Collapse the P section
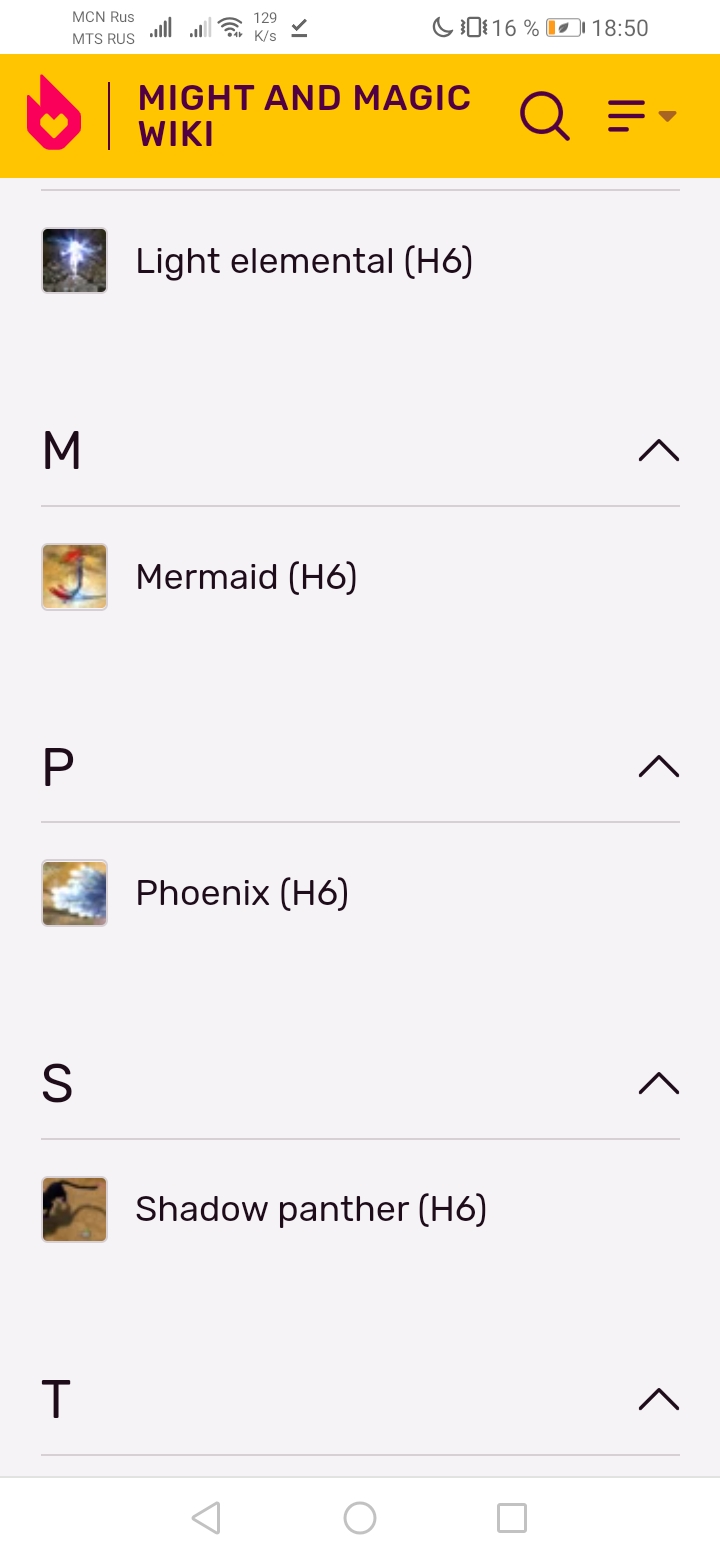 coord(658,767)
